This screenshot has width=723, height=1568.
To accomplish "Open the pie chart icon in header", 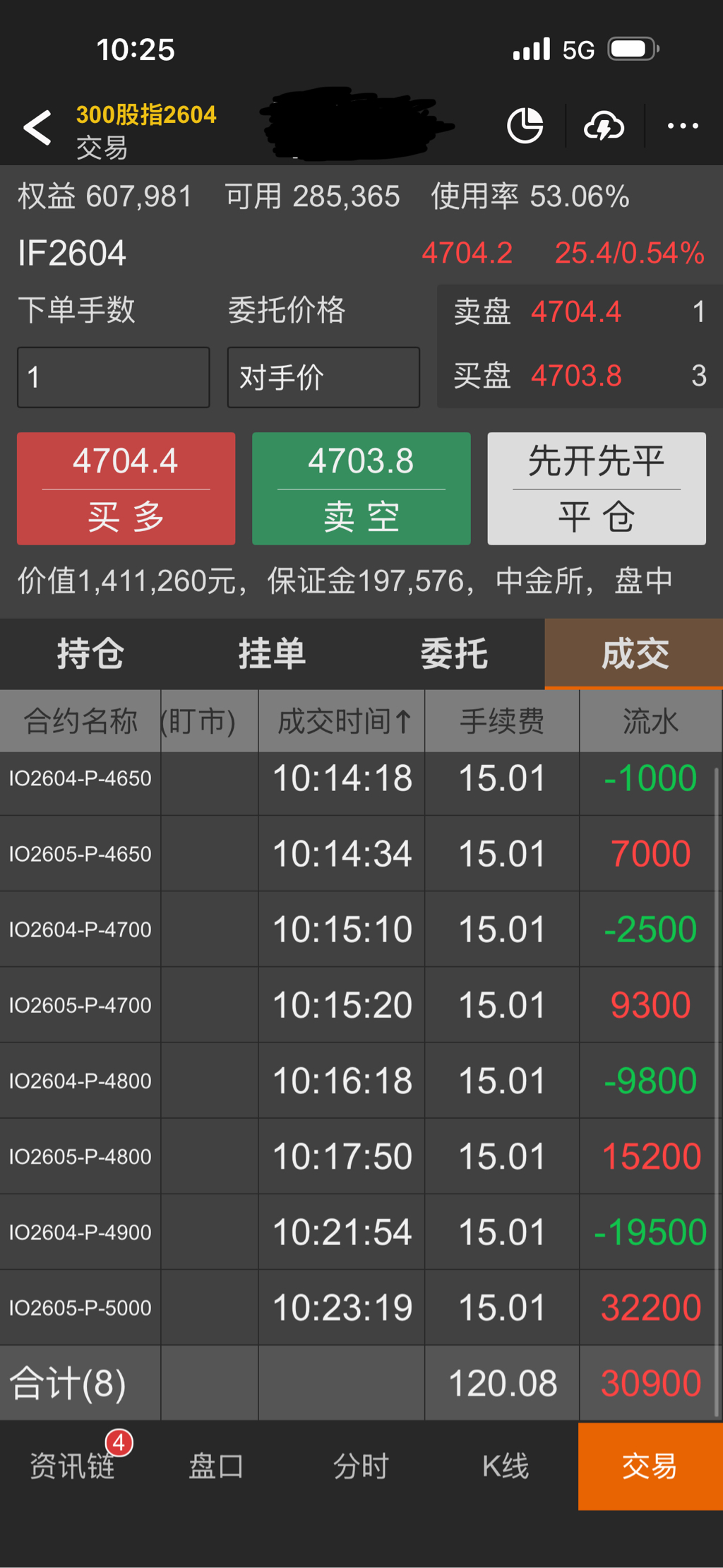I will (525, 126).
